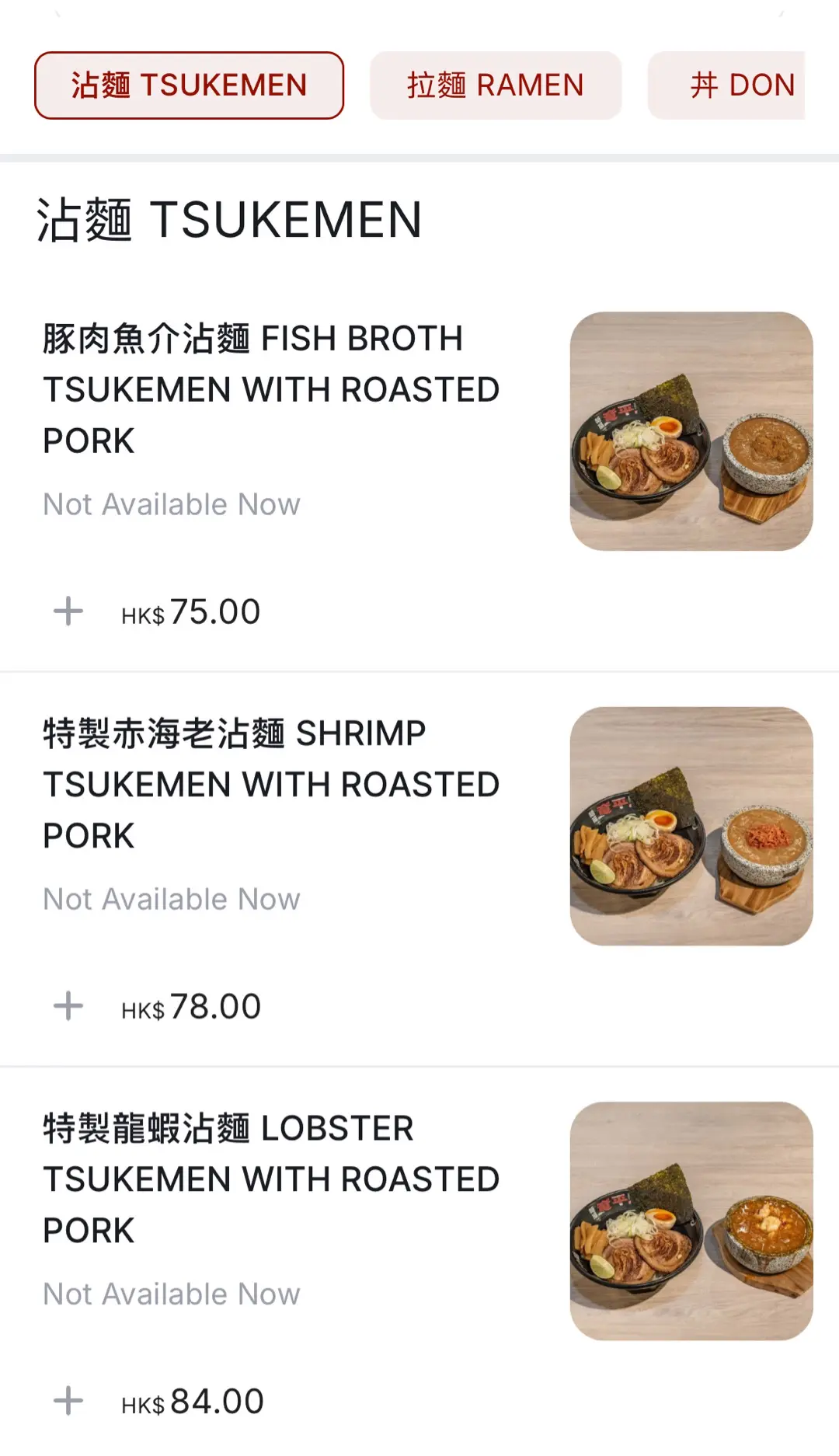Switch to the 拉麵 RAMEN tab
Screen dimensions: 839x1456
495,85
